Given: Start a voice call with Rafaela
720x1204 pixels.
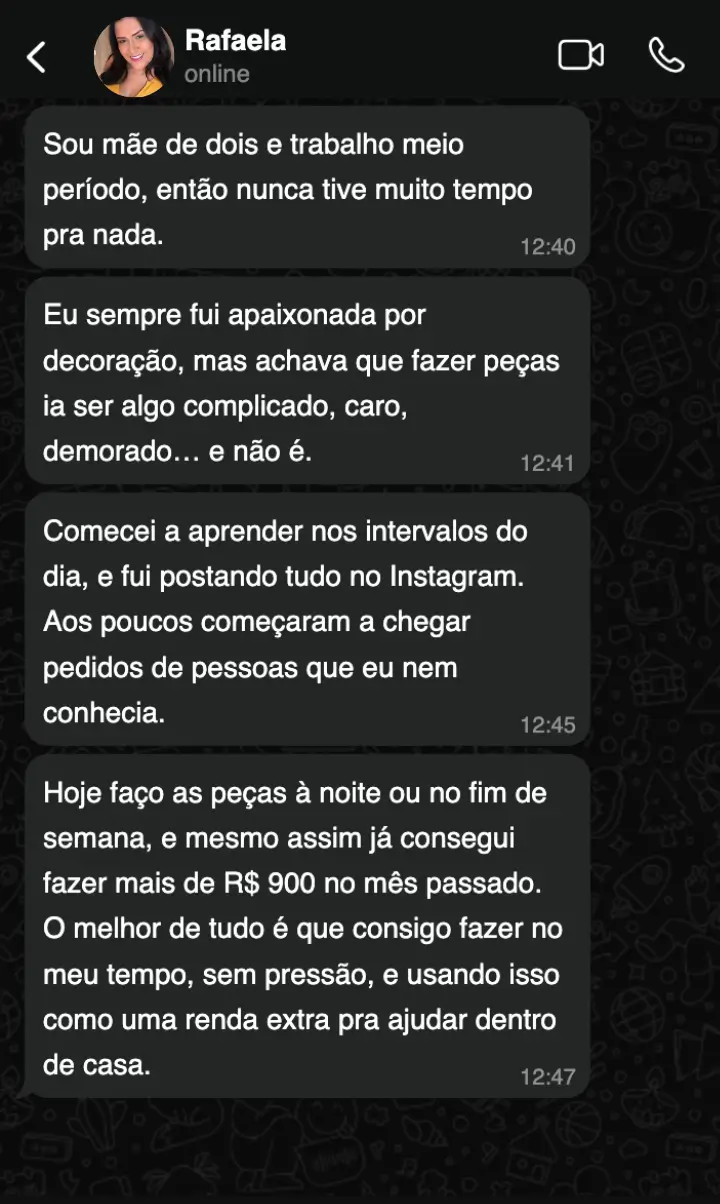Looking at the screenshot, I should (666, 55).
